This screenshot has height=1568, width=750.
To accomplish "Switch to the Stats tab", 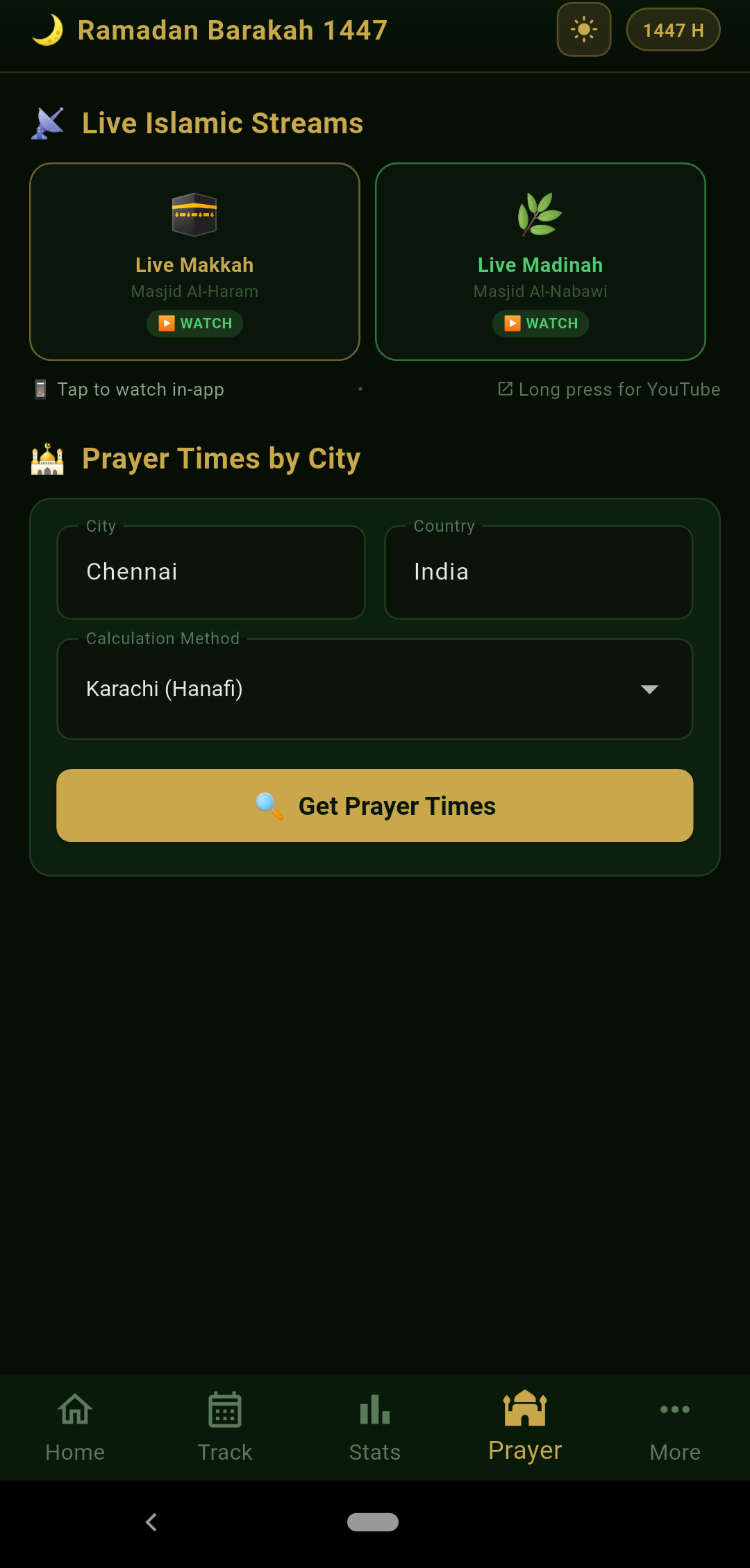I will 374,1426.
